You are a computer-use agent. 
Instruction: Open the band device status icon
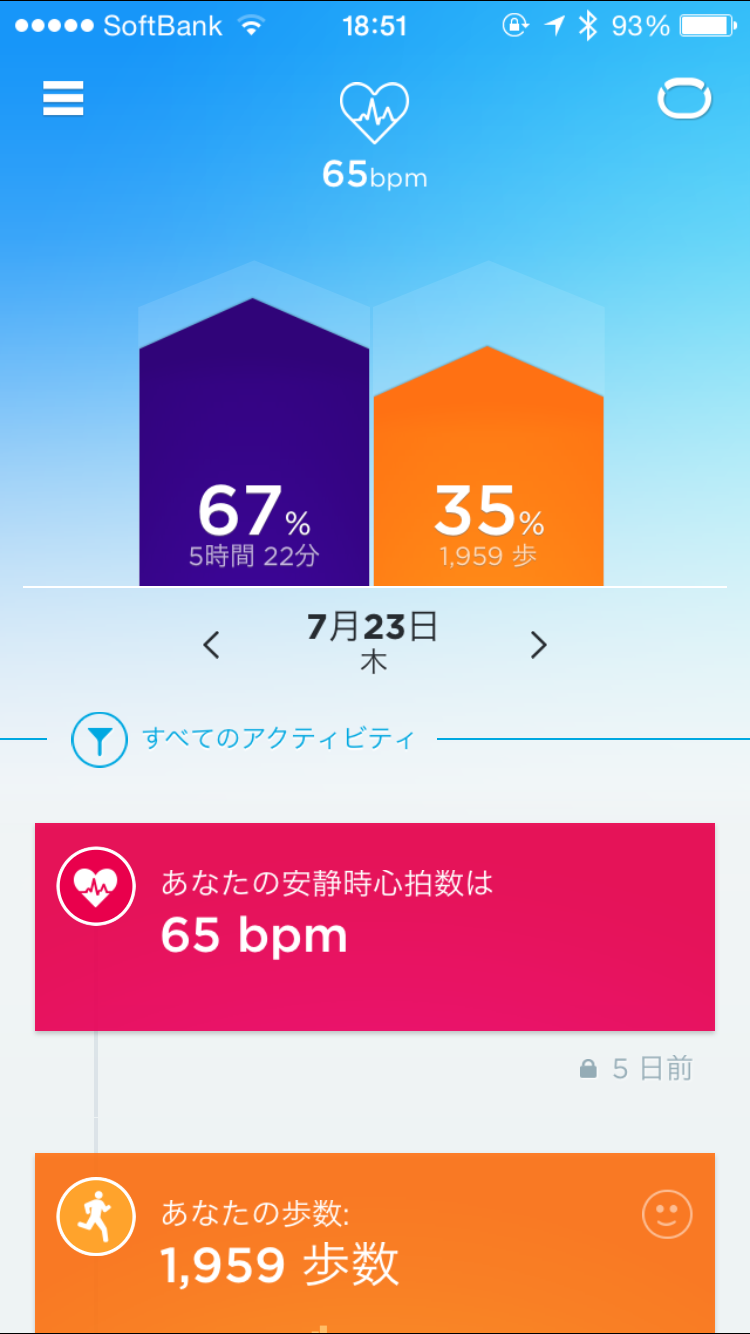(x=684, y=100)
